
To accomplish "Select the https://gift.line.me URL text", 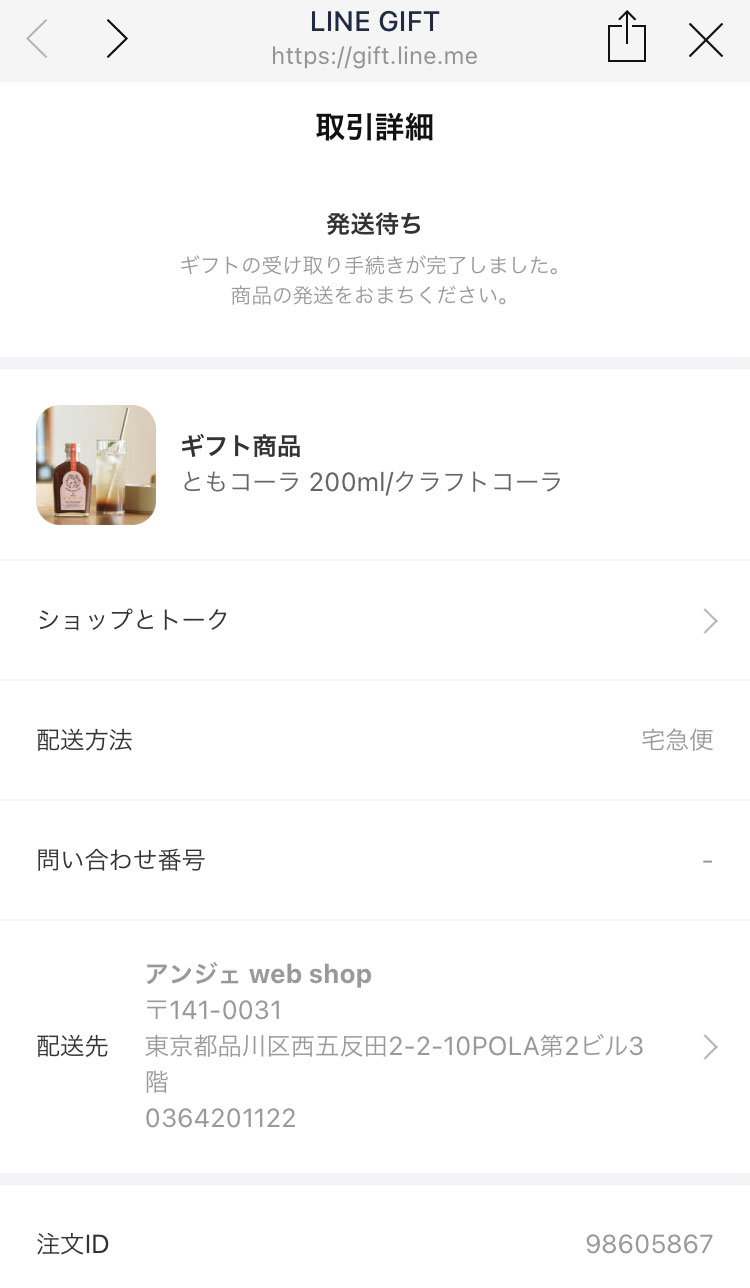I will pyautogui.click(x=375, y=56).
